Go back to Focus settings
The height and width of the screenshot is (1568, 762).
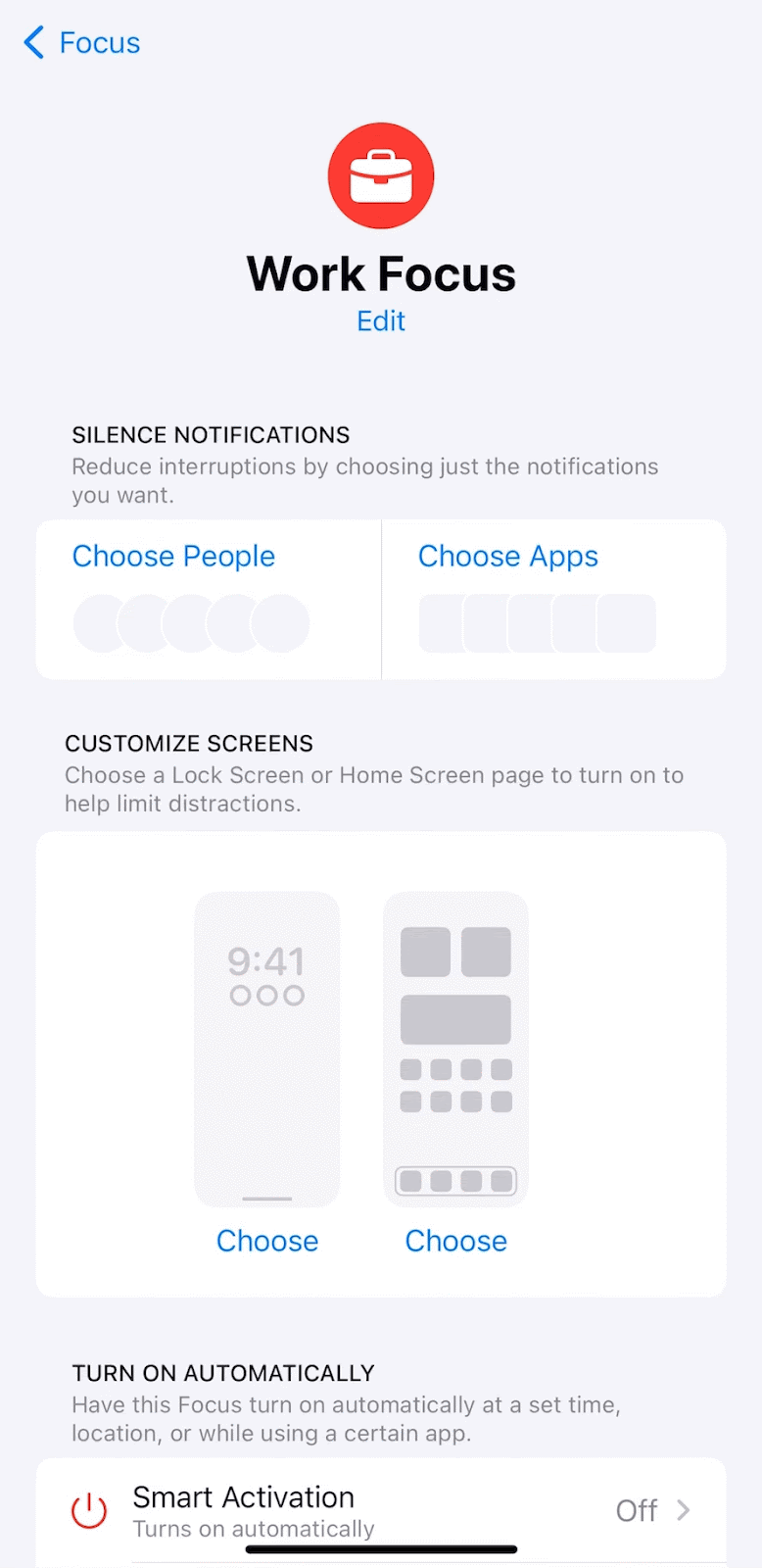82,43
